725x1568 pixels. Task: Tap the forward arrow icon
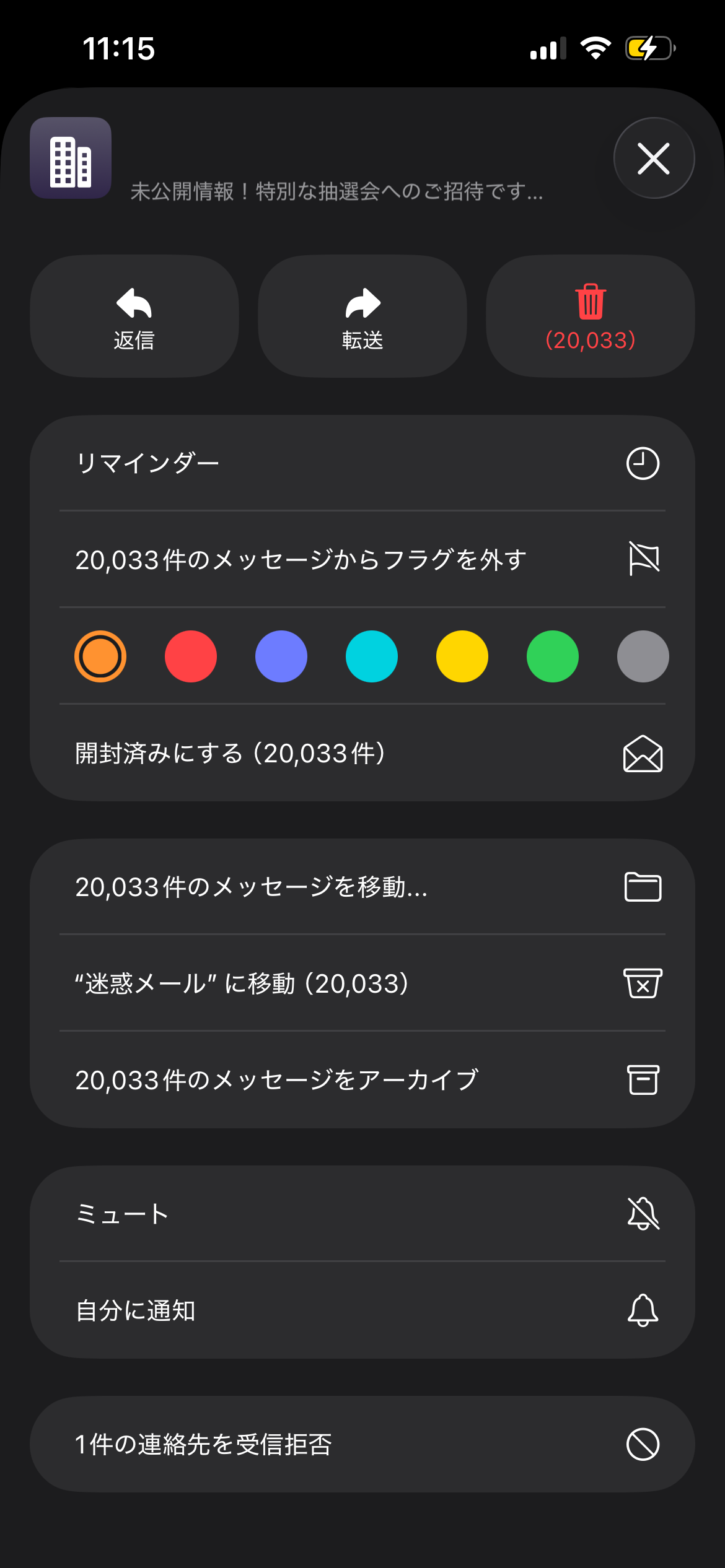click(x=362, y=303)
